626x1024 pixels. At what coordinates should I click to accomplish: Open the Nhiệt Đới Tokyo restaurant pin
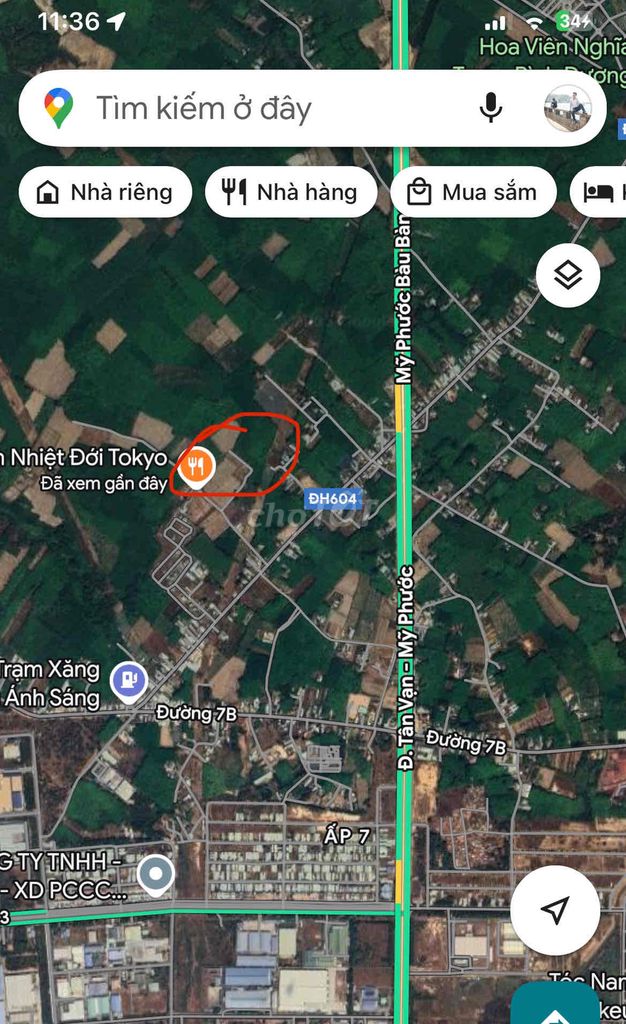[197, 468]
